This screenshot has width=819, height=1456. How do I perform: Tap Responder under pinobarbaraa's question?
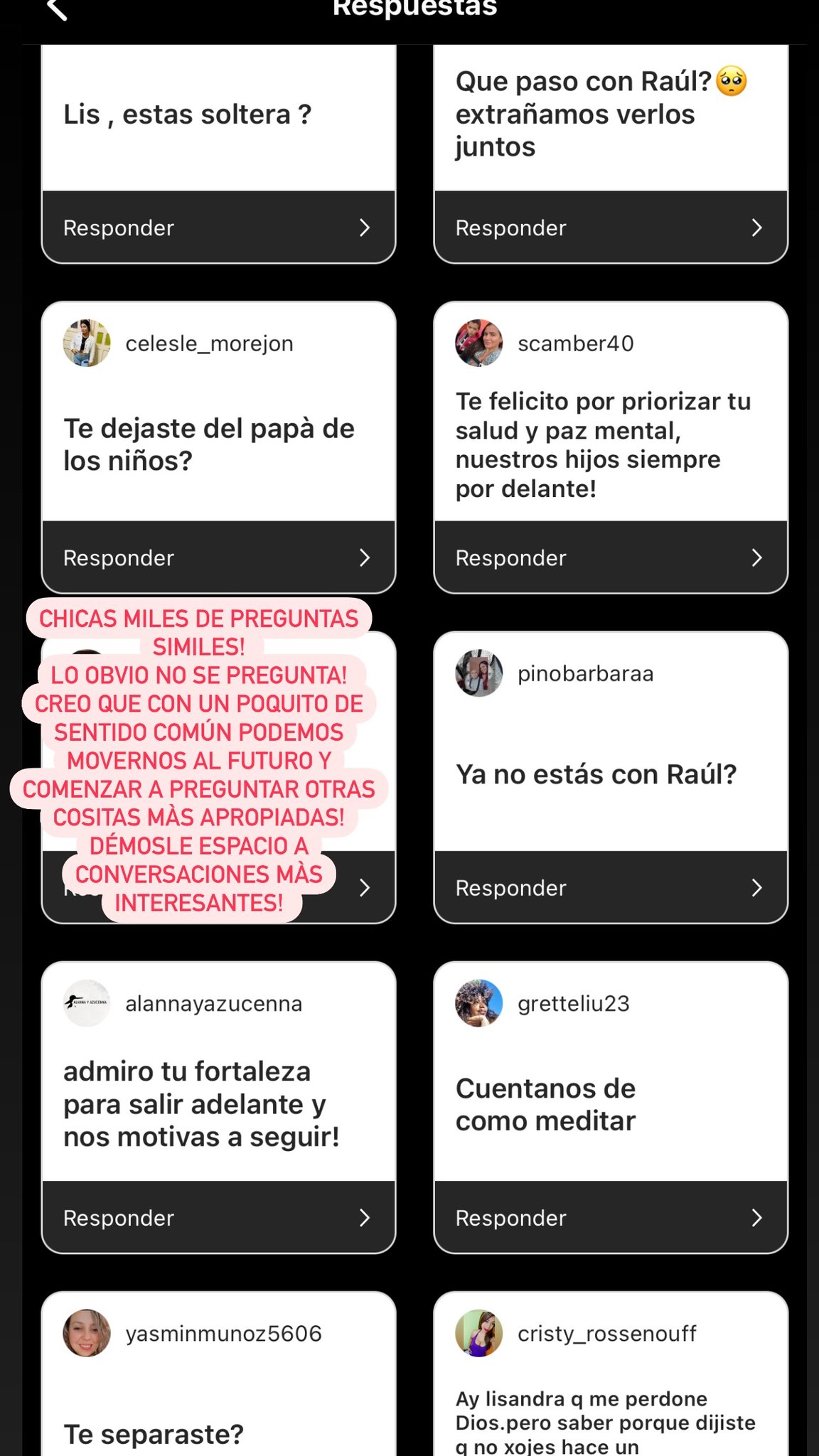[x=611, y=888]
